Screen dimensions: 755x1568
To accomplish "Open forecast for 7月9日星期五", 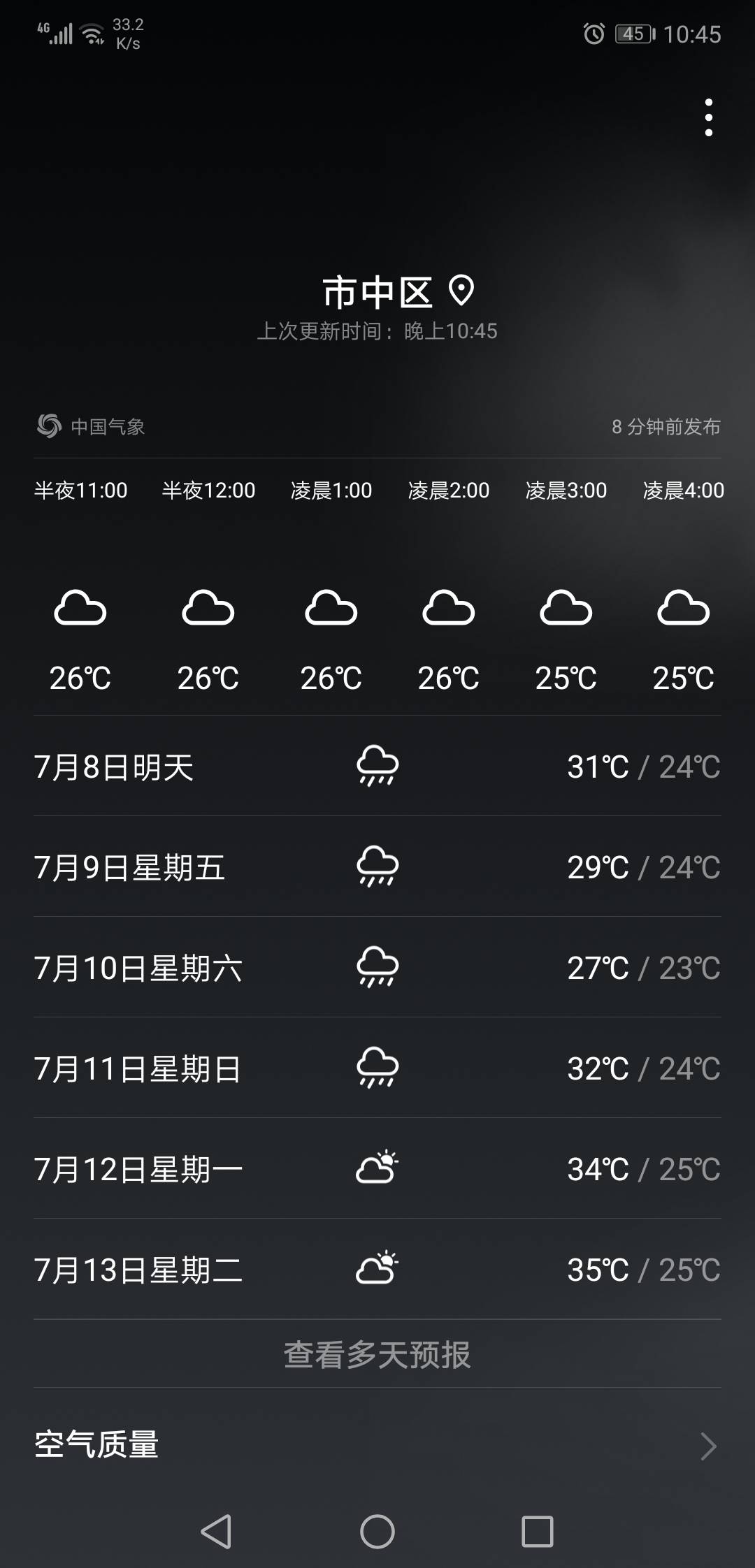I will [x=377, y=866].
